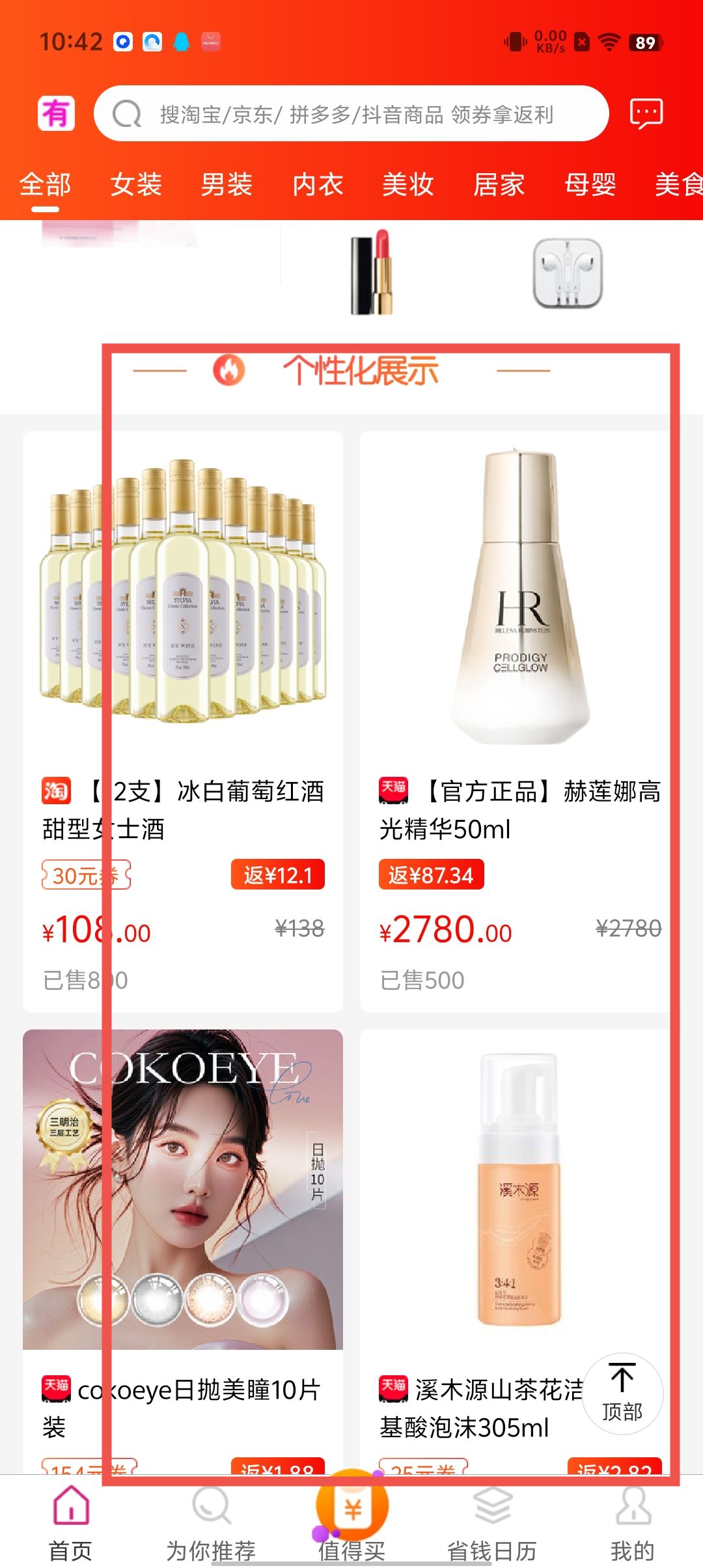
Task: Open the 母婴 category tab
Action: click(590, 184)
